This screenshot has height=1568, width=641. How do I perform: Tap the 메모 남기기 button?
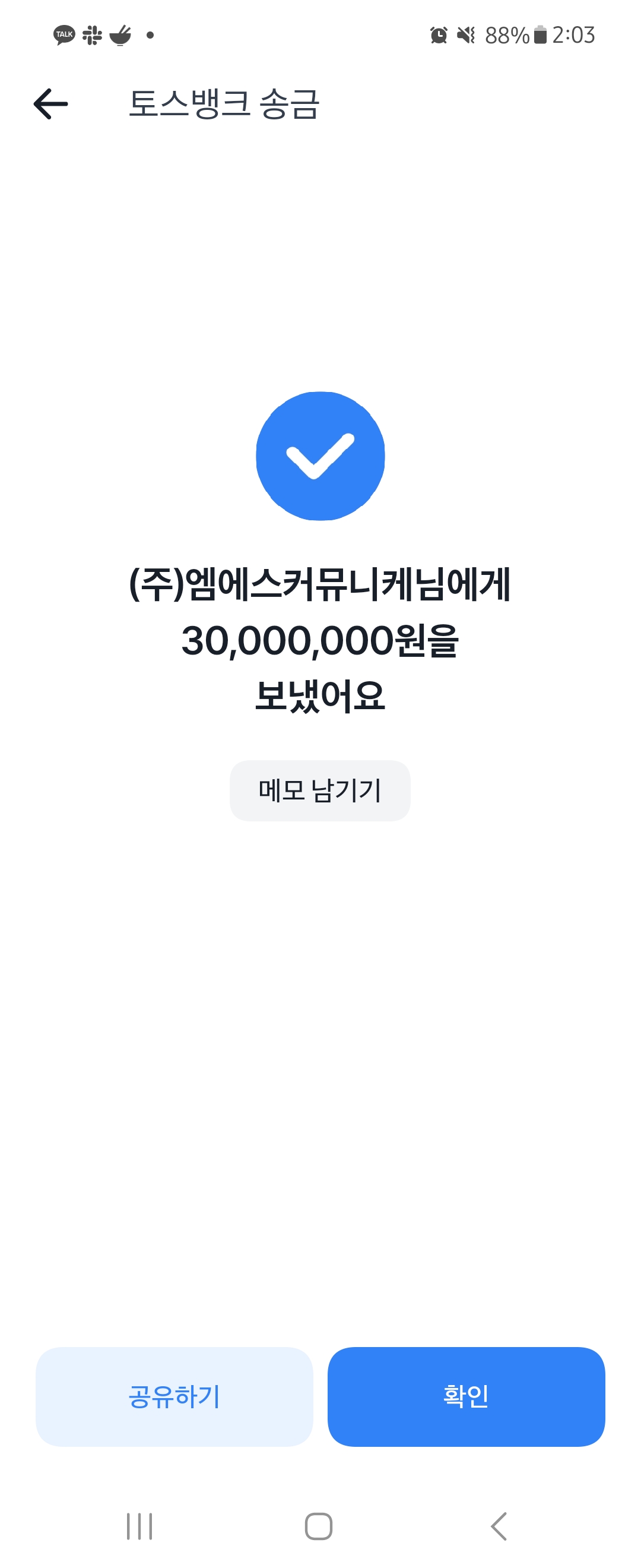(x=320, y=790)
